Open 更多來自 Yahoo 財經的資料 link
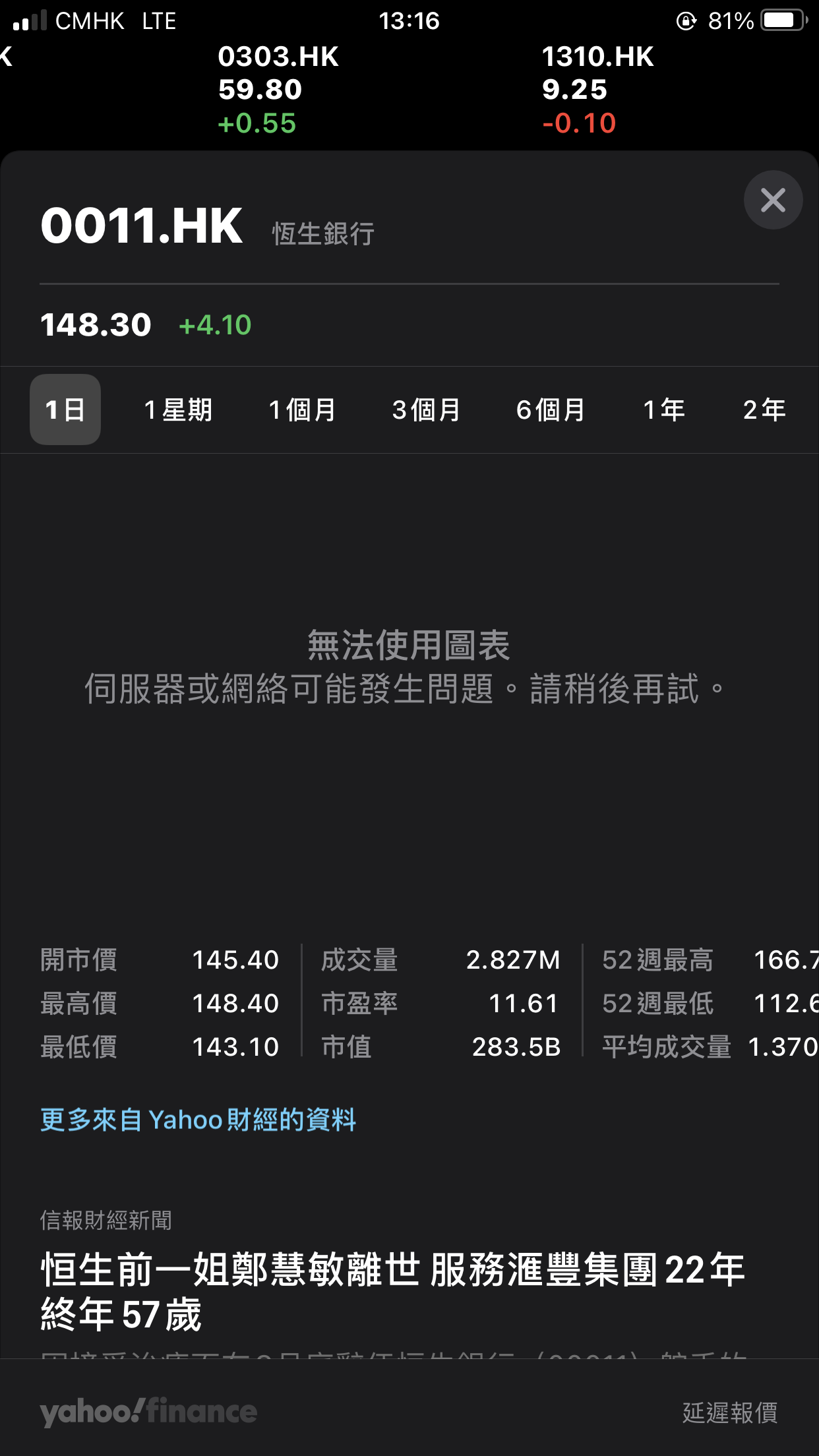Viewport: 819px width, 1456px height. click(x=198, y=1120)
